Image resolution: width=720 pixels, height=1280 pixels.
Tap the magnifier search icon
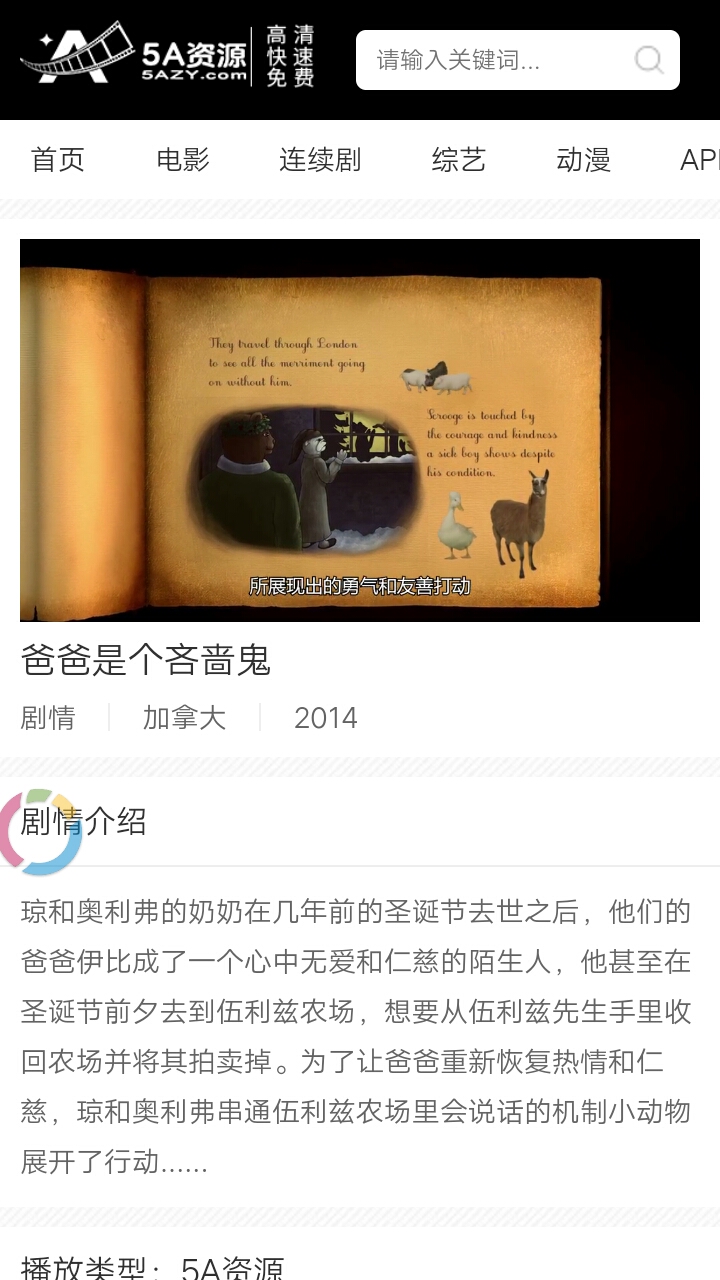coord(649,60)
